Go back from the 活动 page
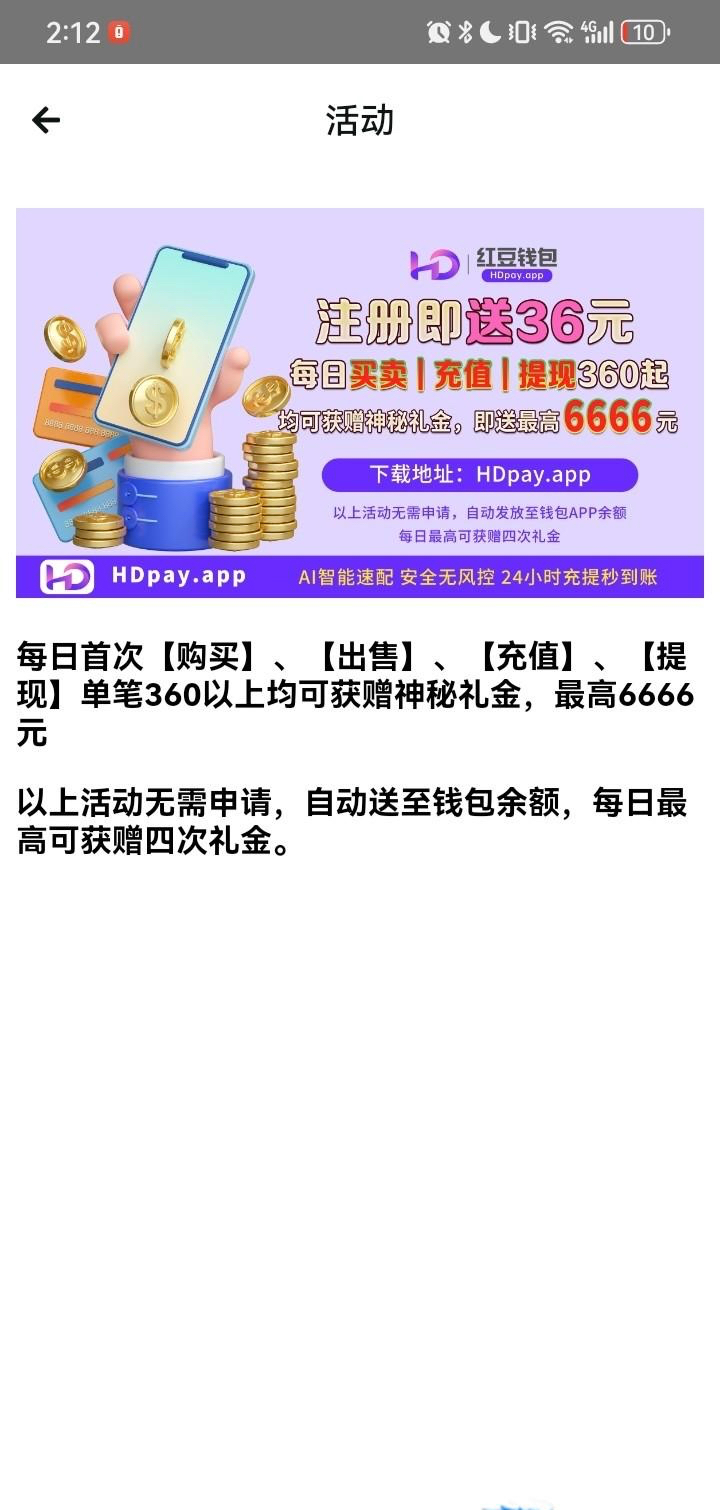720x1510 pixels. (46, 121)
